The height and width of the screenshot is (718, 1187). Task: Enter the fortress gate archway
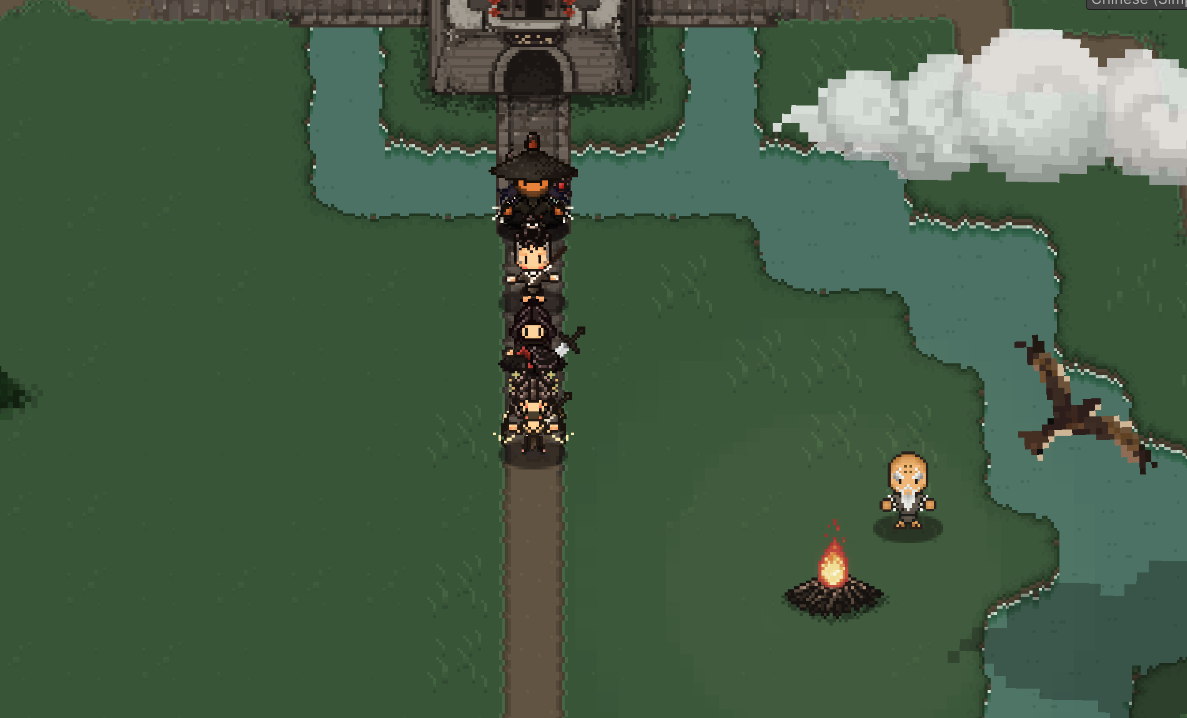[x=532, y=72]
